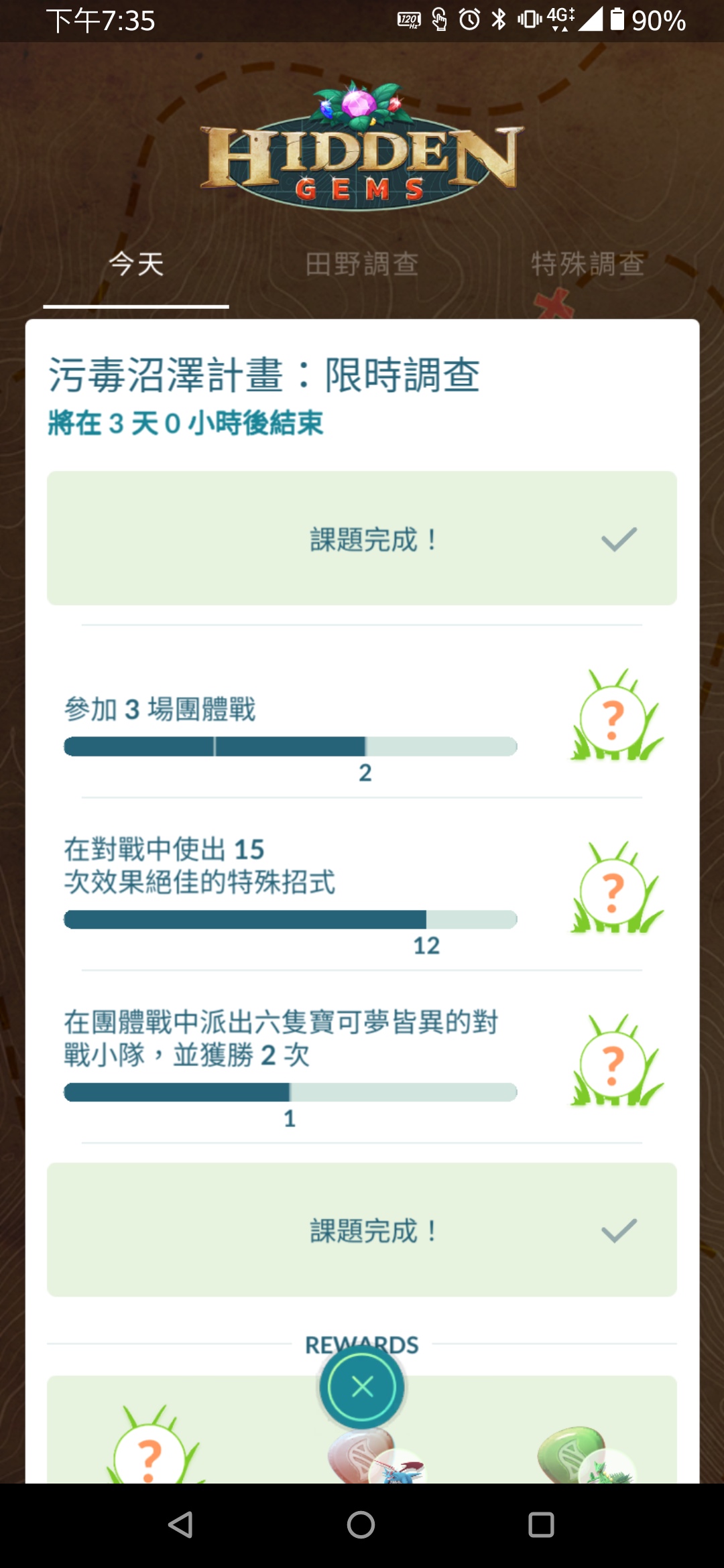Switch to the 田野調查 tab
Viewport: 724px width, 1568px height.
tap(362, 264)
